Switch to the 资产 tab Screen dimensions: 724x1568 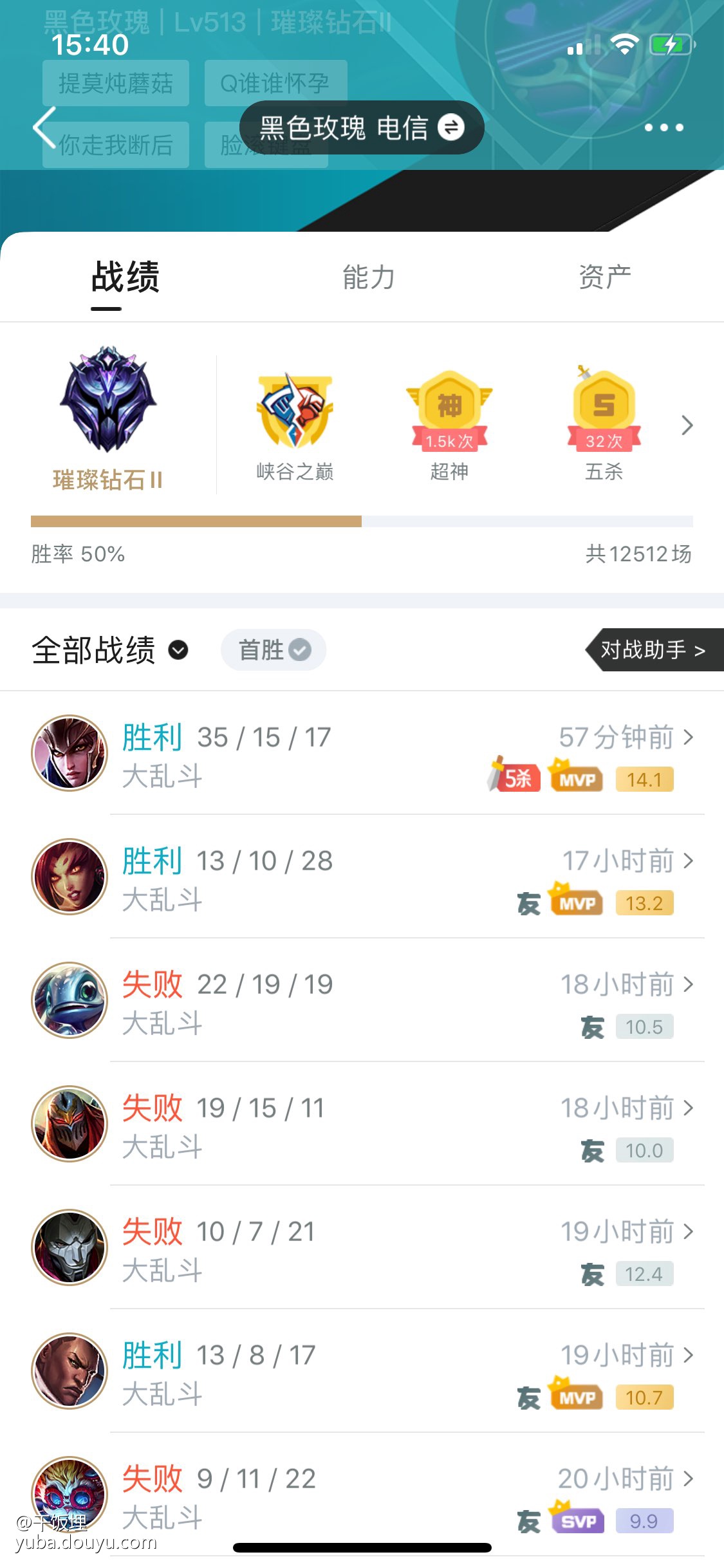[x=604, y=277]
